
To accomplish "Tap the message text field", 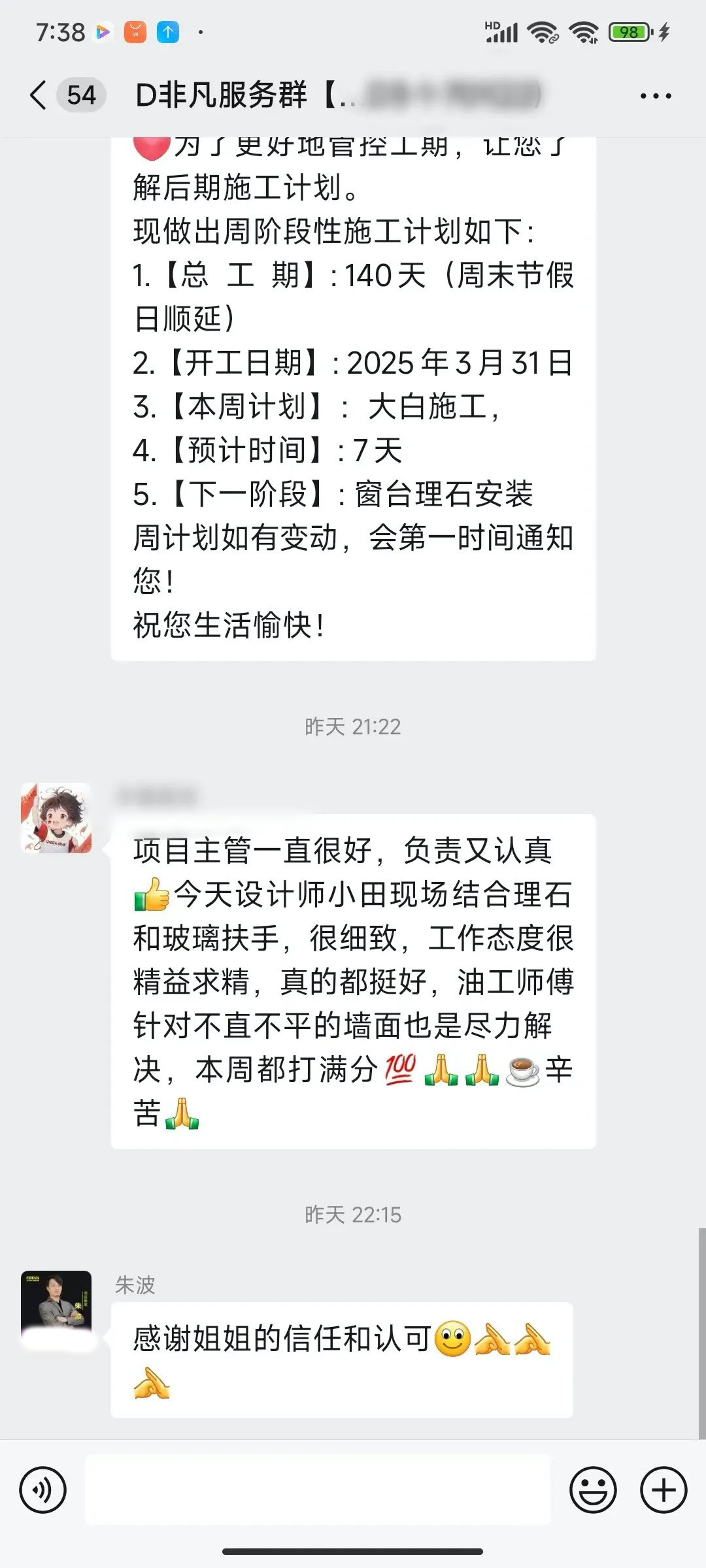I will 318,1490.
